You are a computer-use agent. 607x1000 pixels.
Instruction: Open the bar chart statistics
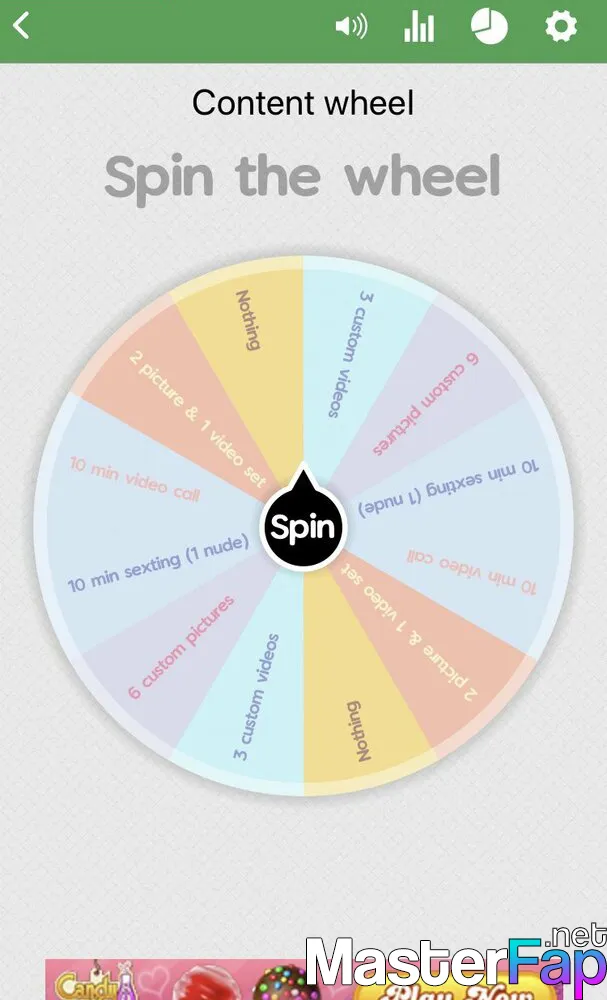click(x=419, y=27)
